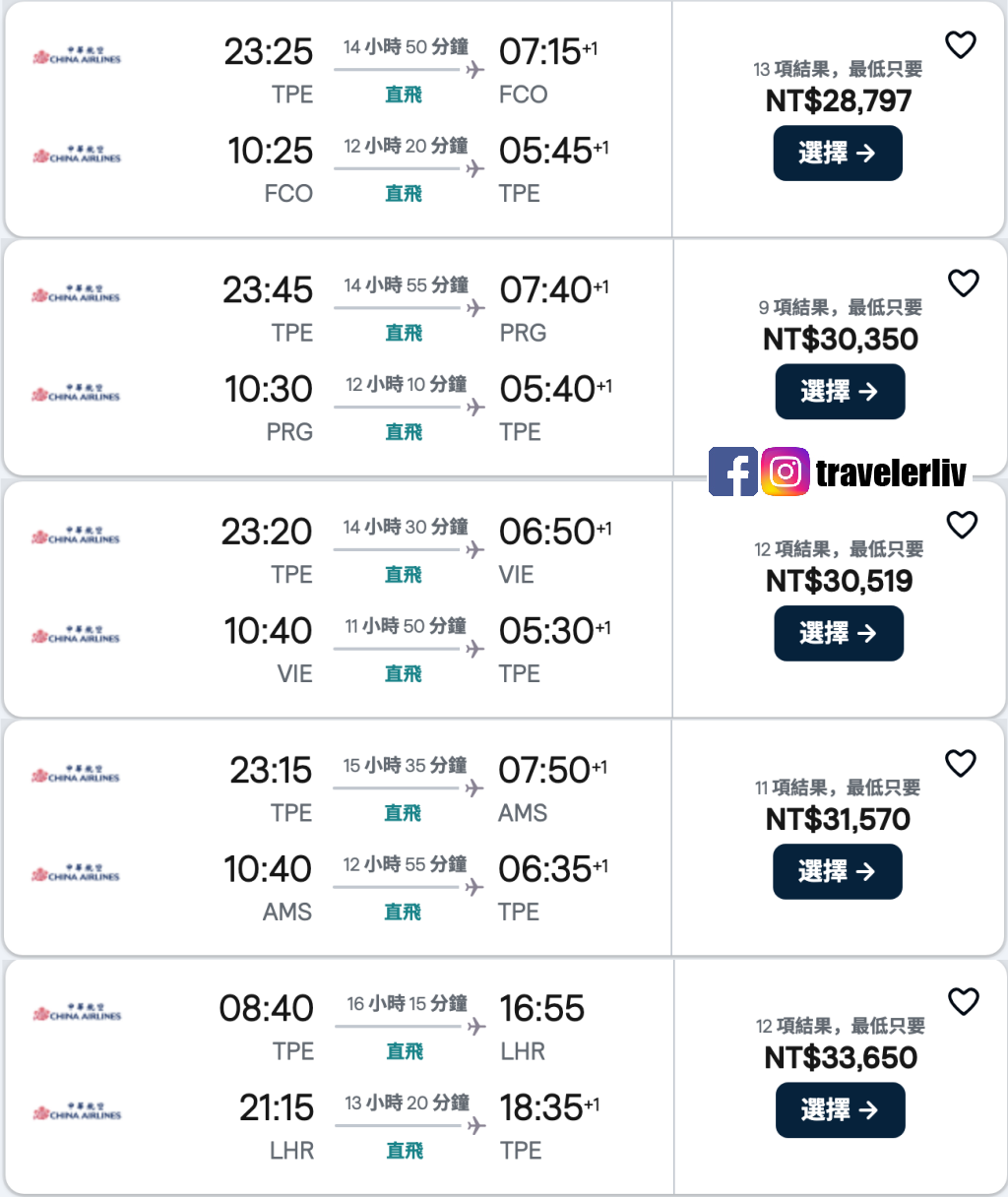This screenshot has width=1008, height=1197.
Task: Save the TPE–AMS flight to favorites
Action: tap(960, 764)
